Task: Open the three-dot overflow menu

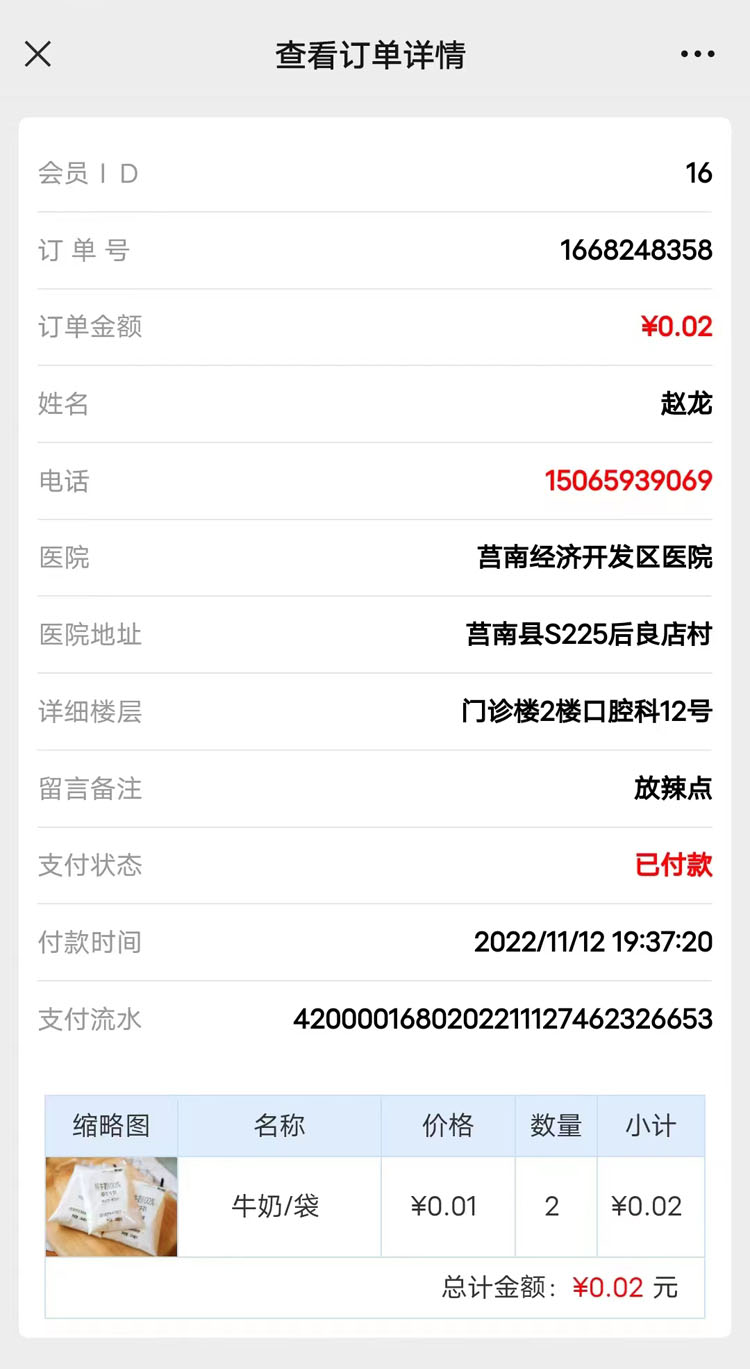Action: [697, 54]
